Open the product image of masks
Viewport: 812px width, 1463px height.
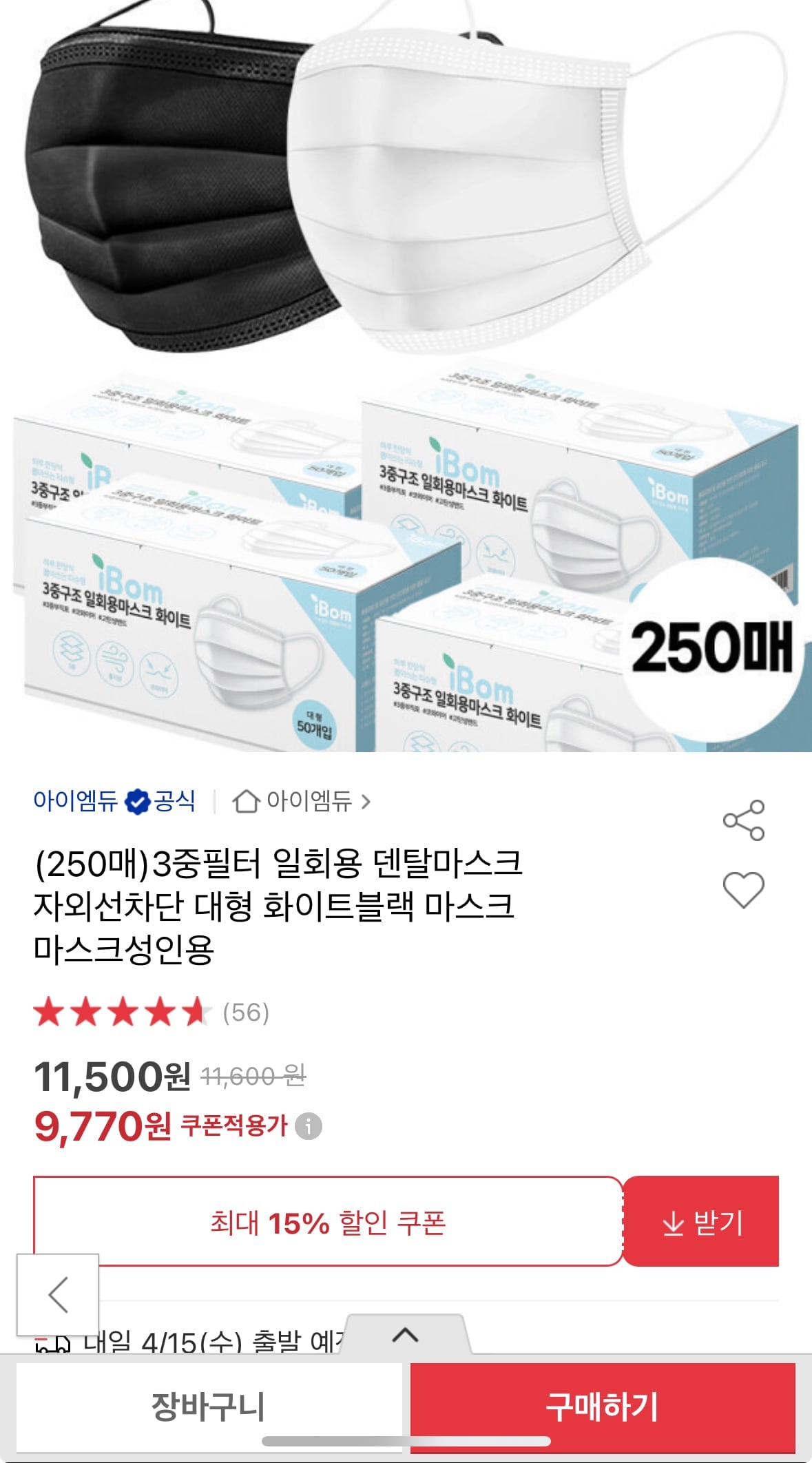pyautogui.click(x=406, y=375)
